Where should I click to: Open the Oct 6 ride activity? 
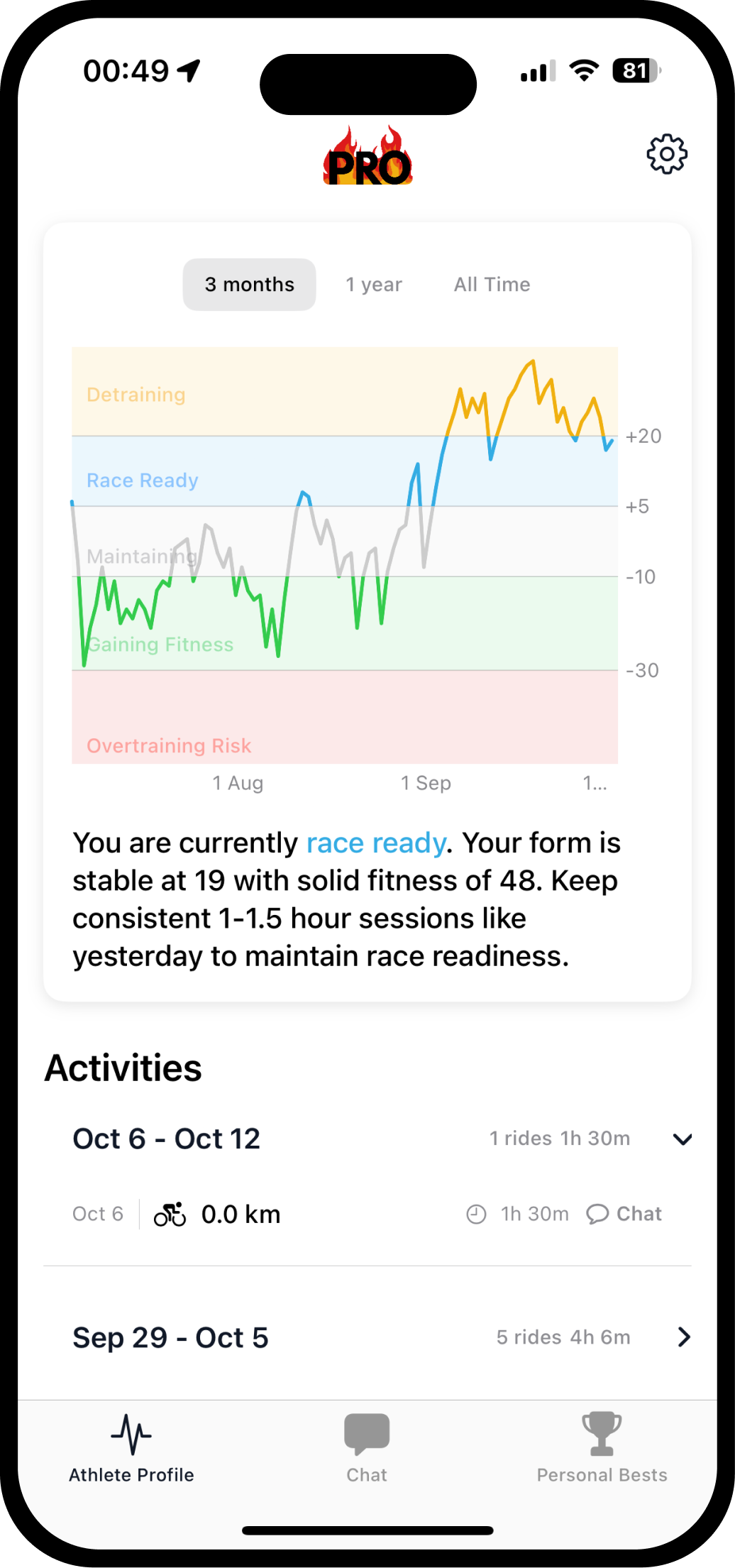(241, 1215)
